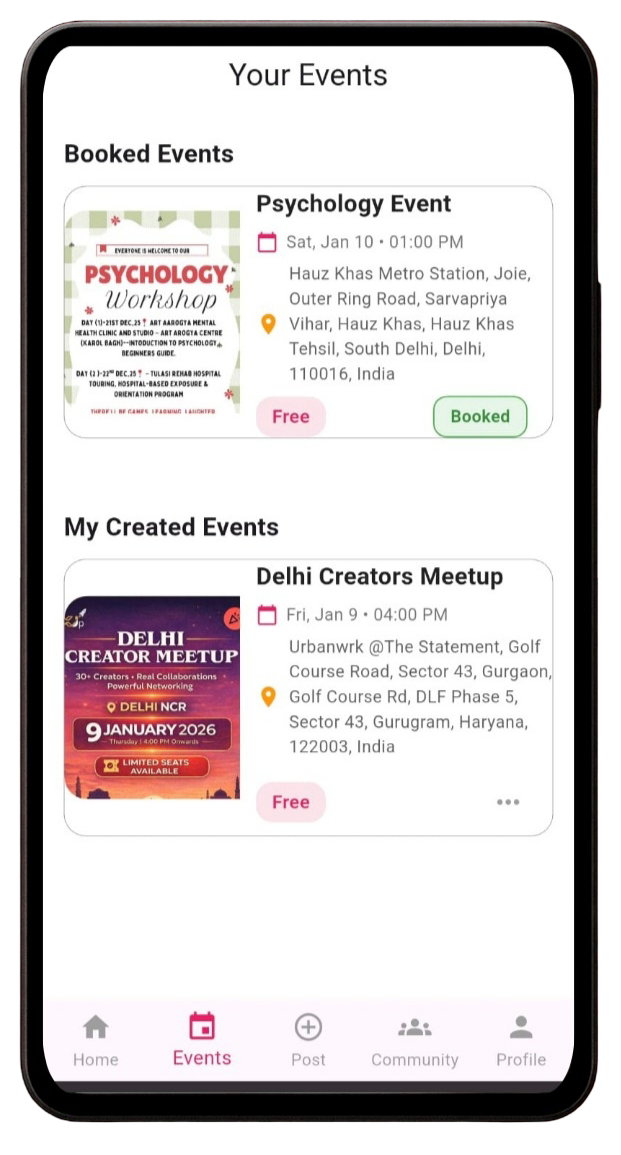Switch to the Community tab

[414, 1040]
